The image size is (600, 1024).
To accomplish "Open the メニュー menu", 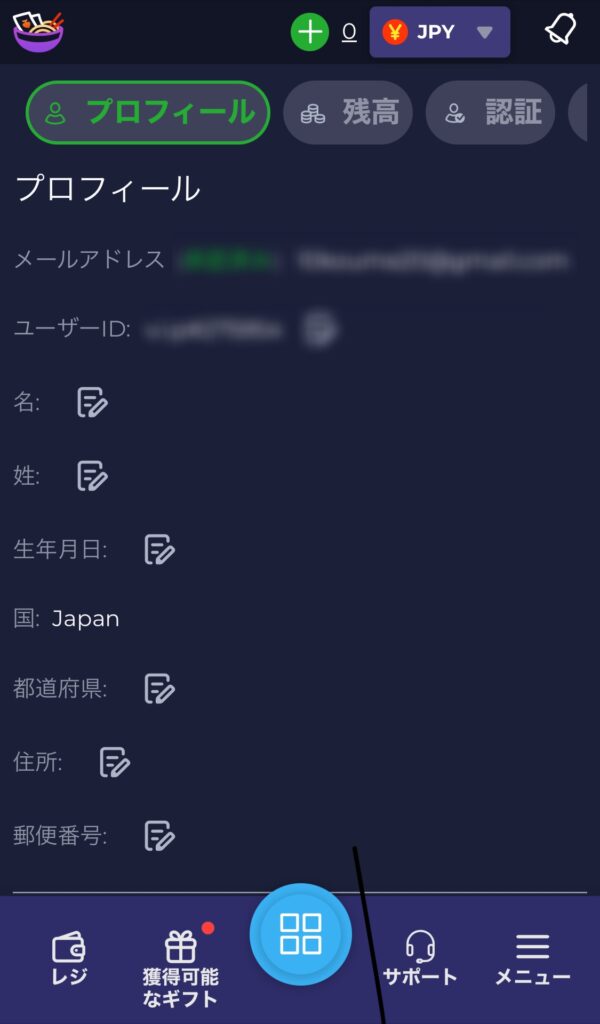I will 533,959.
